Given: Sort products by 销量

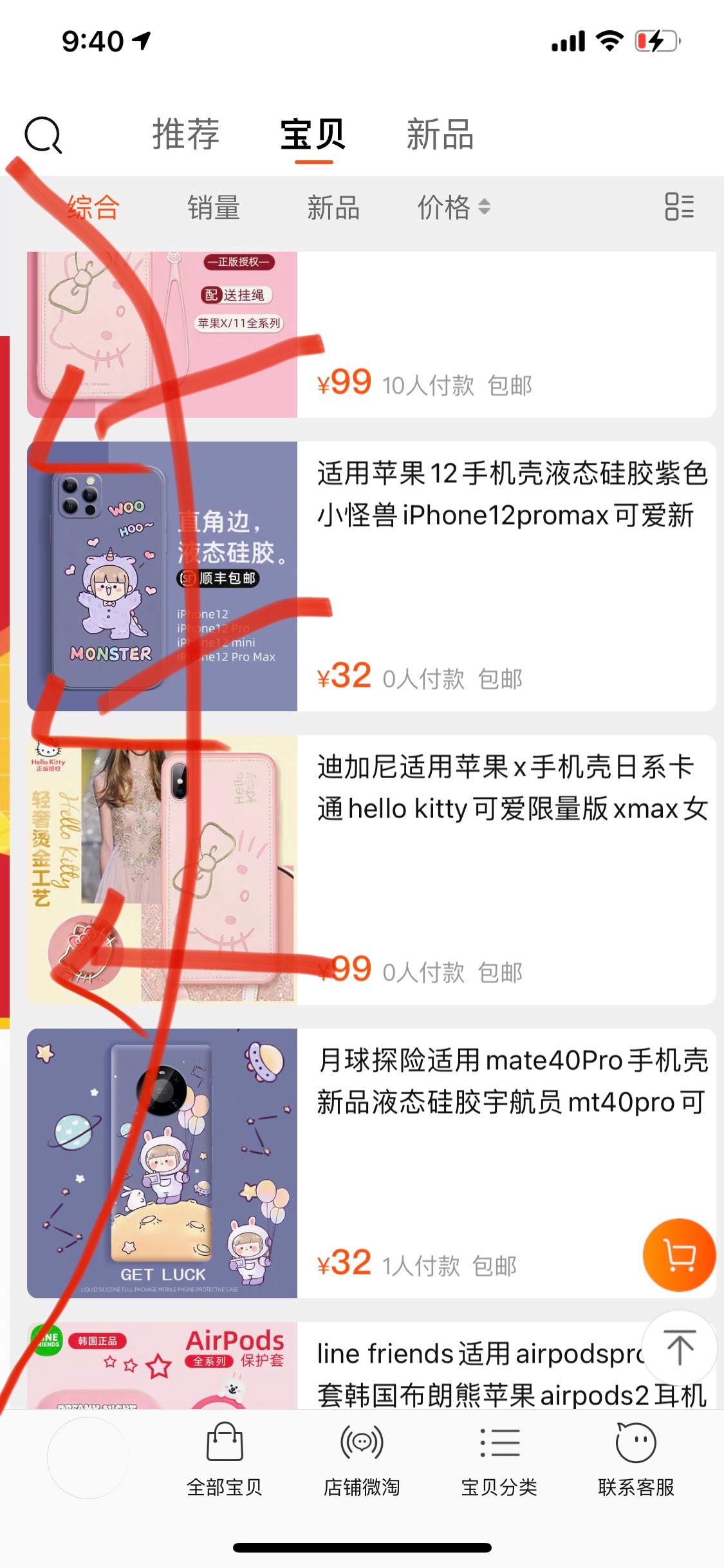Looking at the screenshot, I should [x=214, y=208].
